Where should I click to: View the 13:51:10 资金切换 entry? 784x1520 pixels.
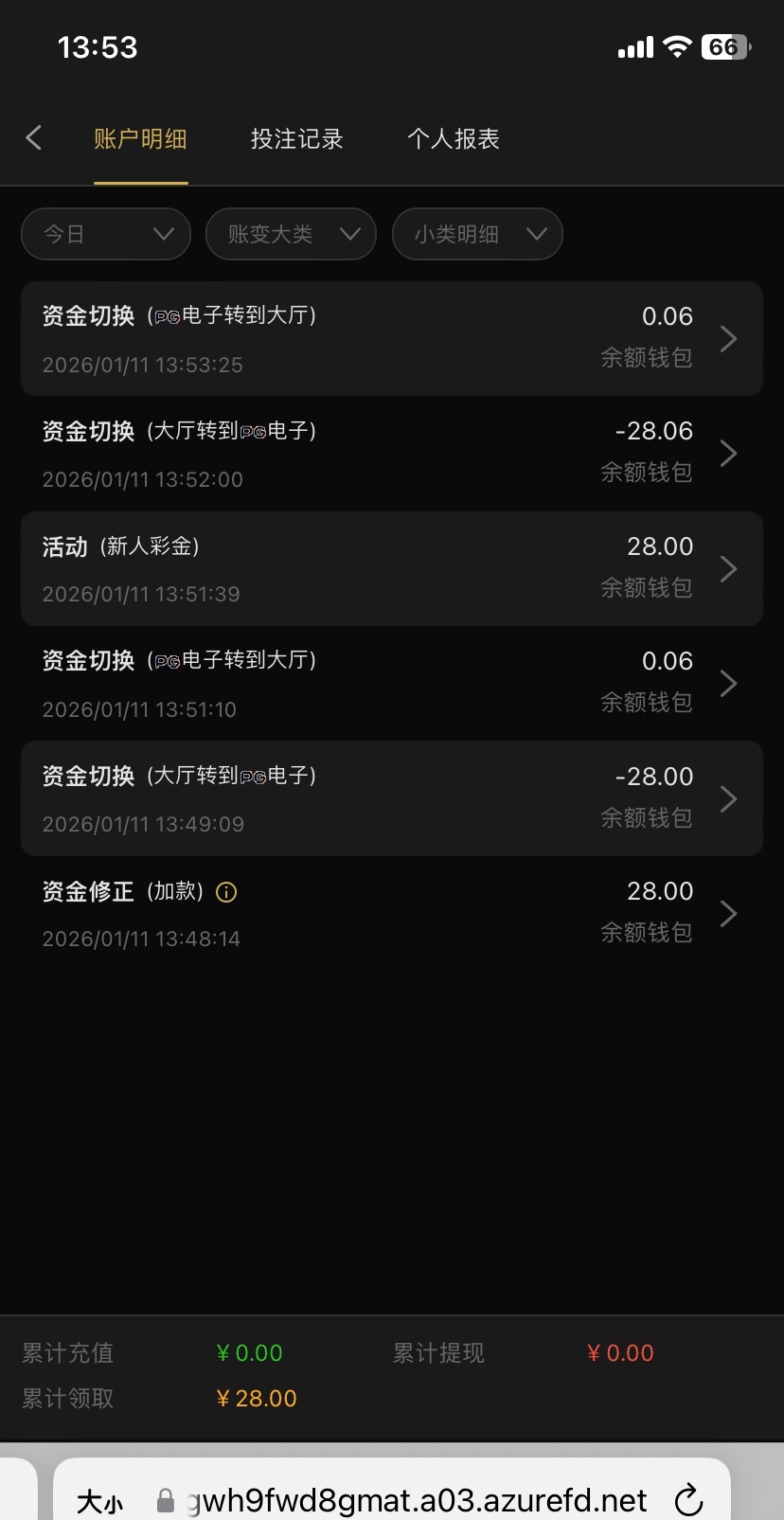pos(391,684)
